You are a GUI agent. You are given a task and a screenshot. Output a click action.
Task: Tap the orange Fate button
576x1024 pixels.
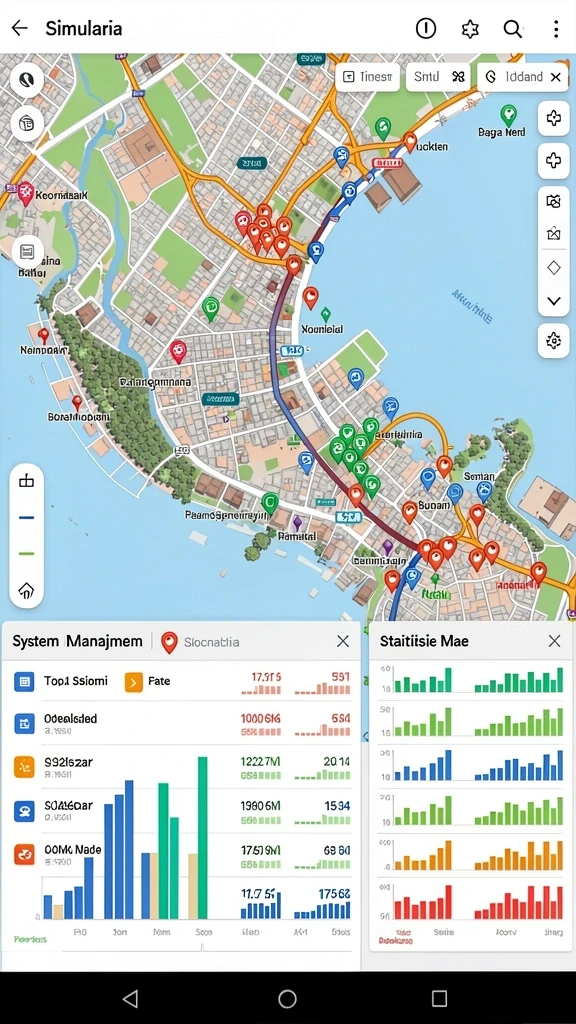click(x=147, y=681)
